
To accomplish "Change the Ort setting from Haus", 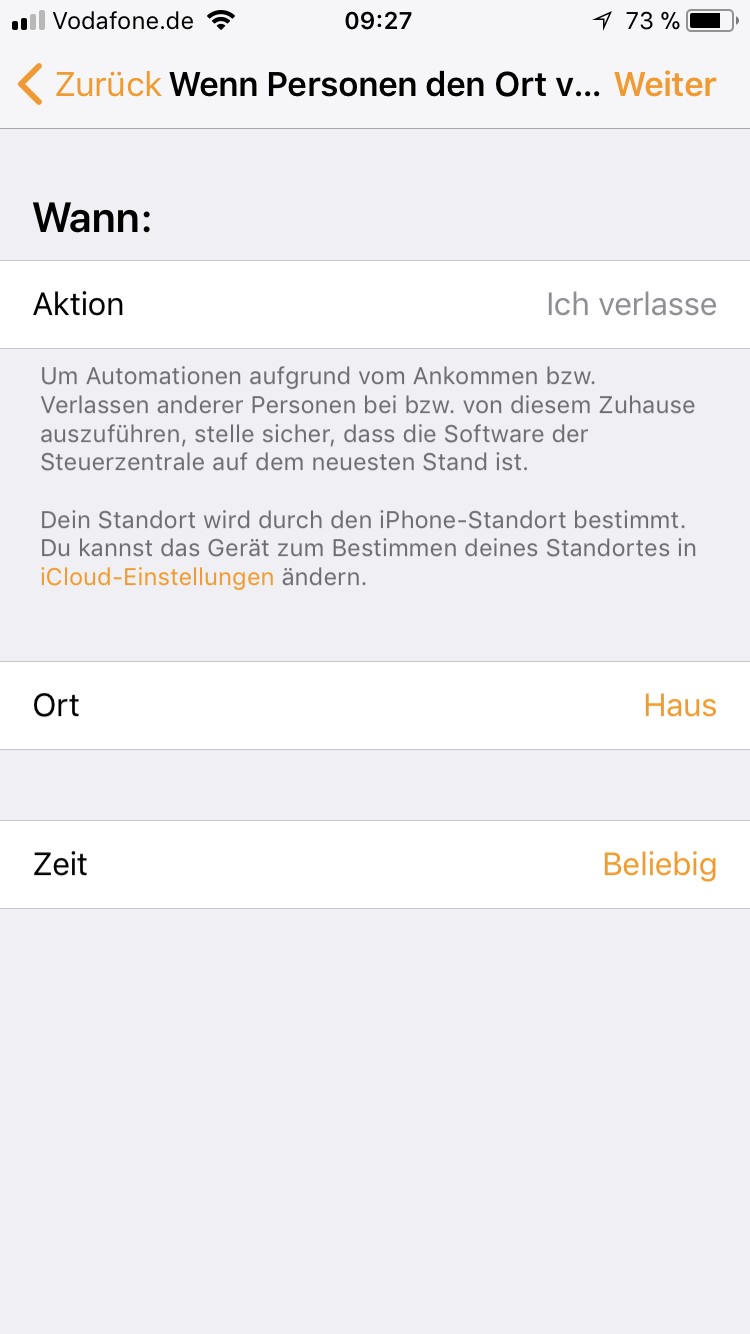I will [x=375, y=705].
